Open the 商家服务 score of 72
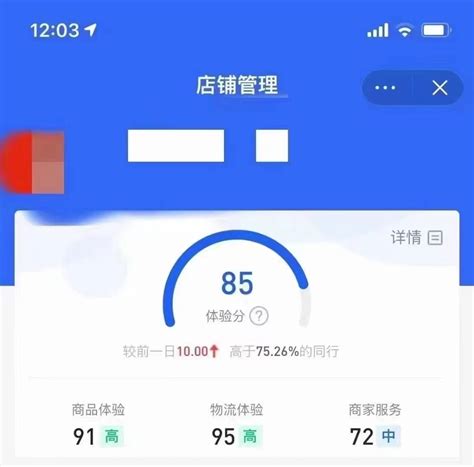Viewport: 474px width, 467px height. point(375,425)
